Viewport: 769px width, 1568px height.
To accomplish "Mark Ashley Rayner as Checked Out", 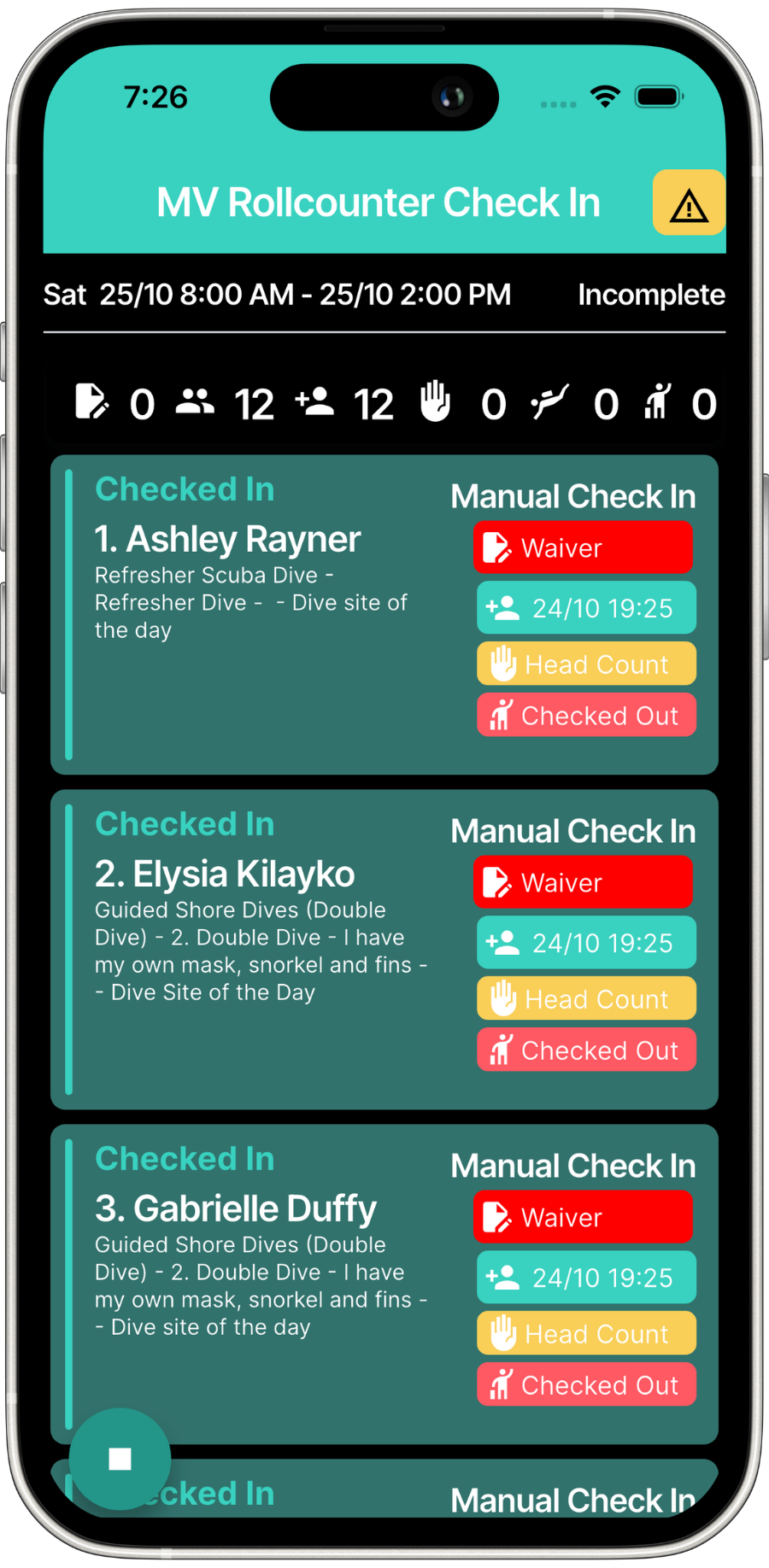I will tap(586, 716).
